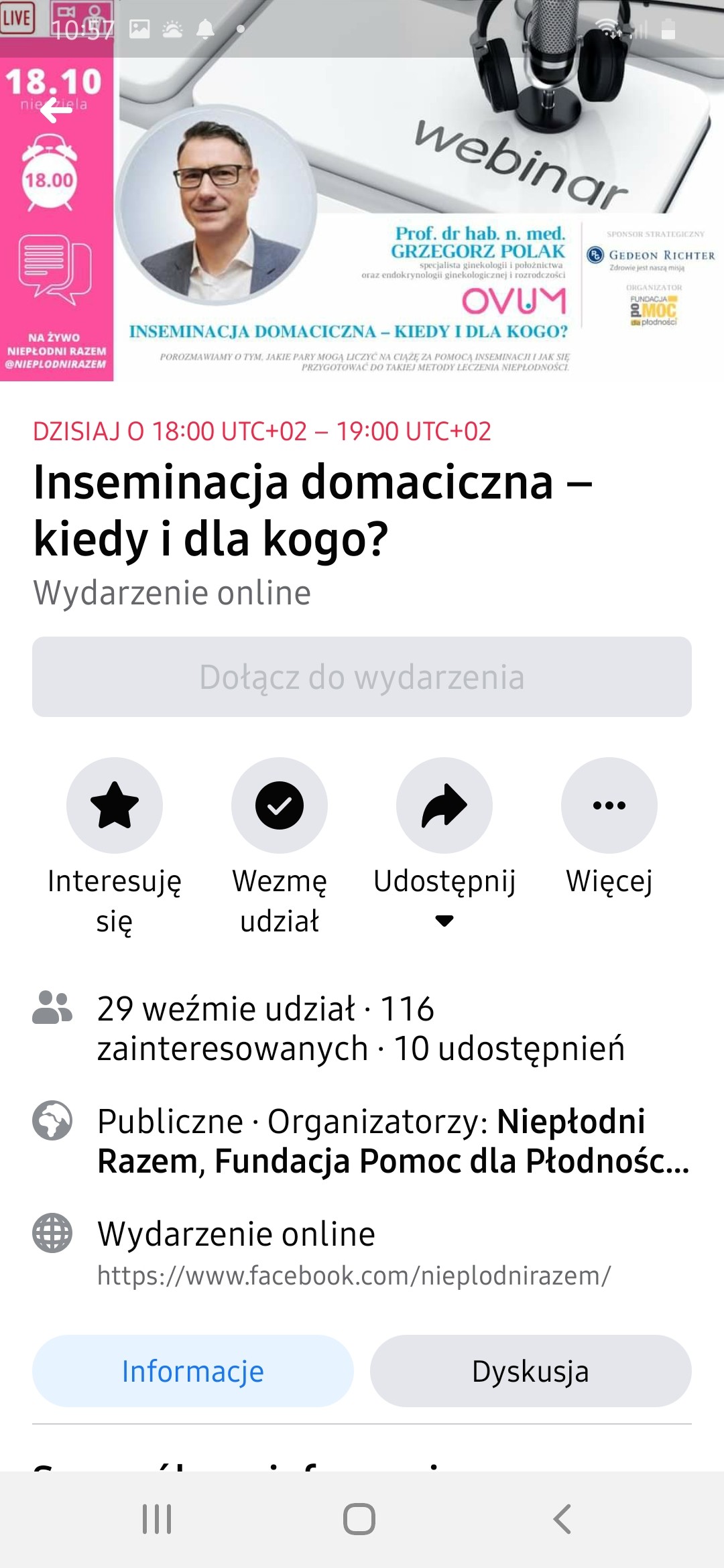Switch to the Informacje tab
Image resolution: width=724 pixels, height=1568 pixels.
coord(193,1371)
